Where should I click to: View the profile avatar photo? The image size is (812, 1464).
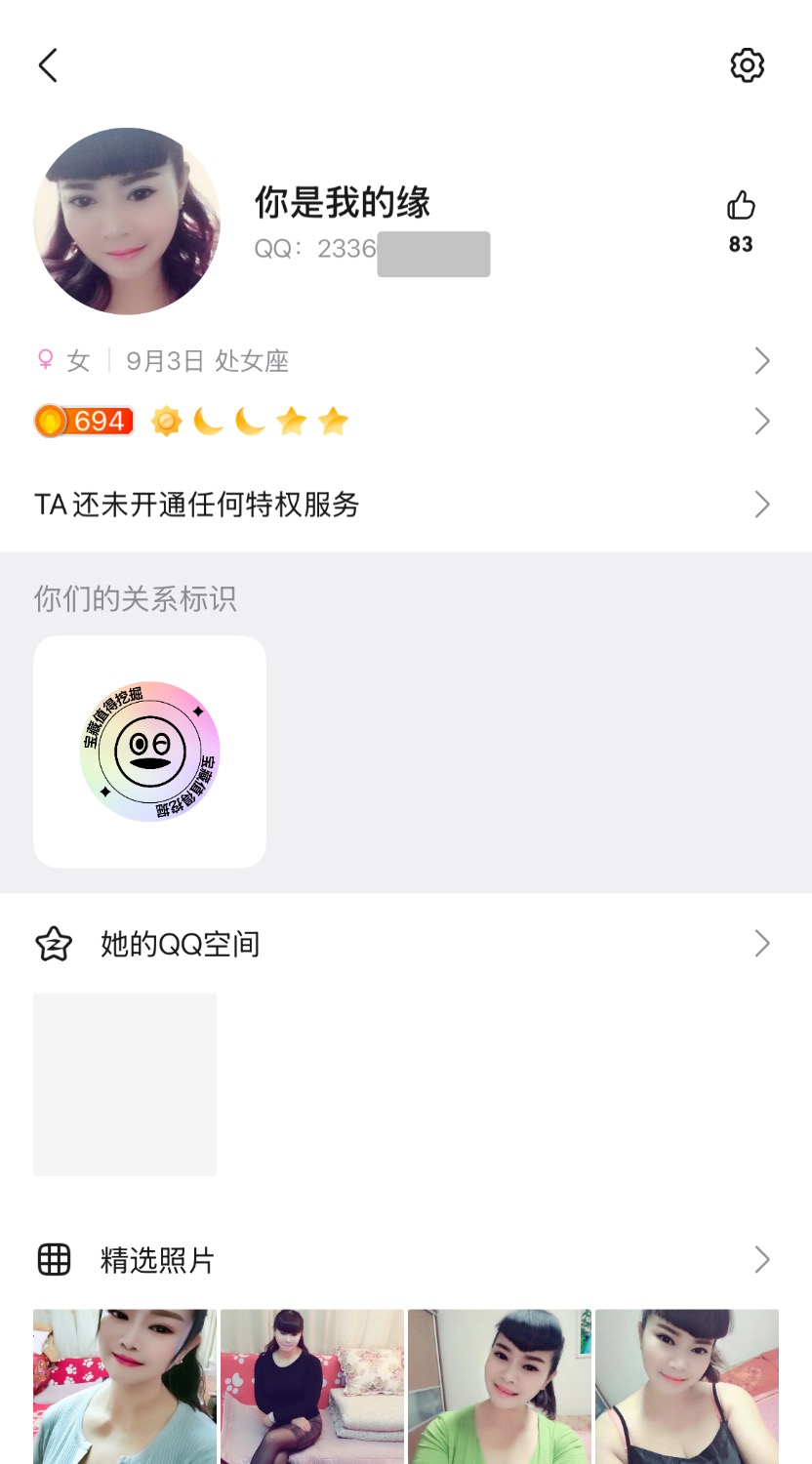127,222
